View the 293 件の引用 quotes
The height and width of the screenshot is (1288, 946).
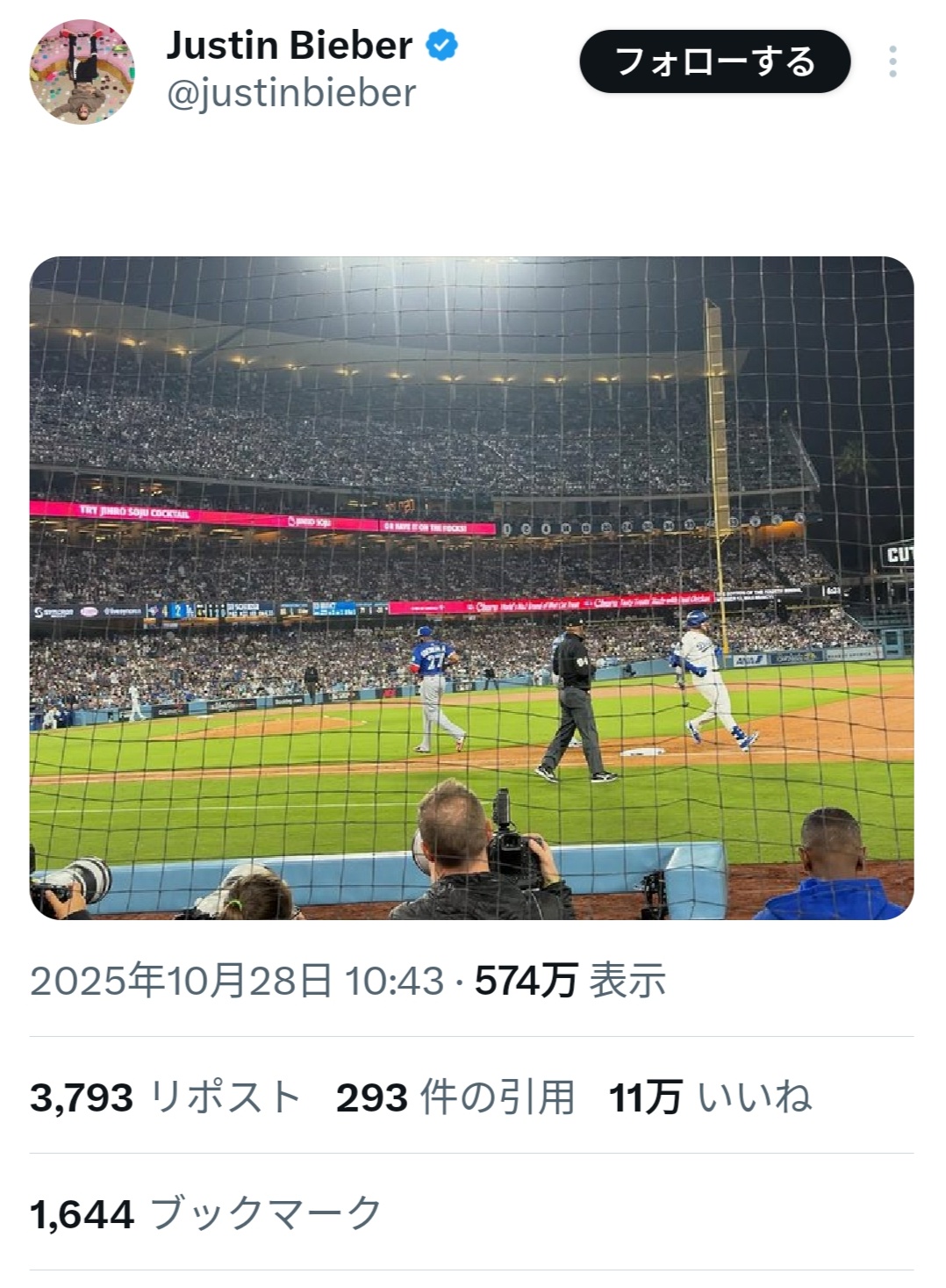coord(455,1097)
